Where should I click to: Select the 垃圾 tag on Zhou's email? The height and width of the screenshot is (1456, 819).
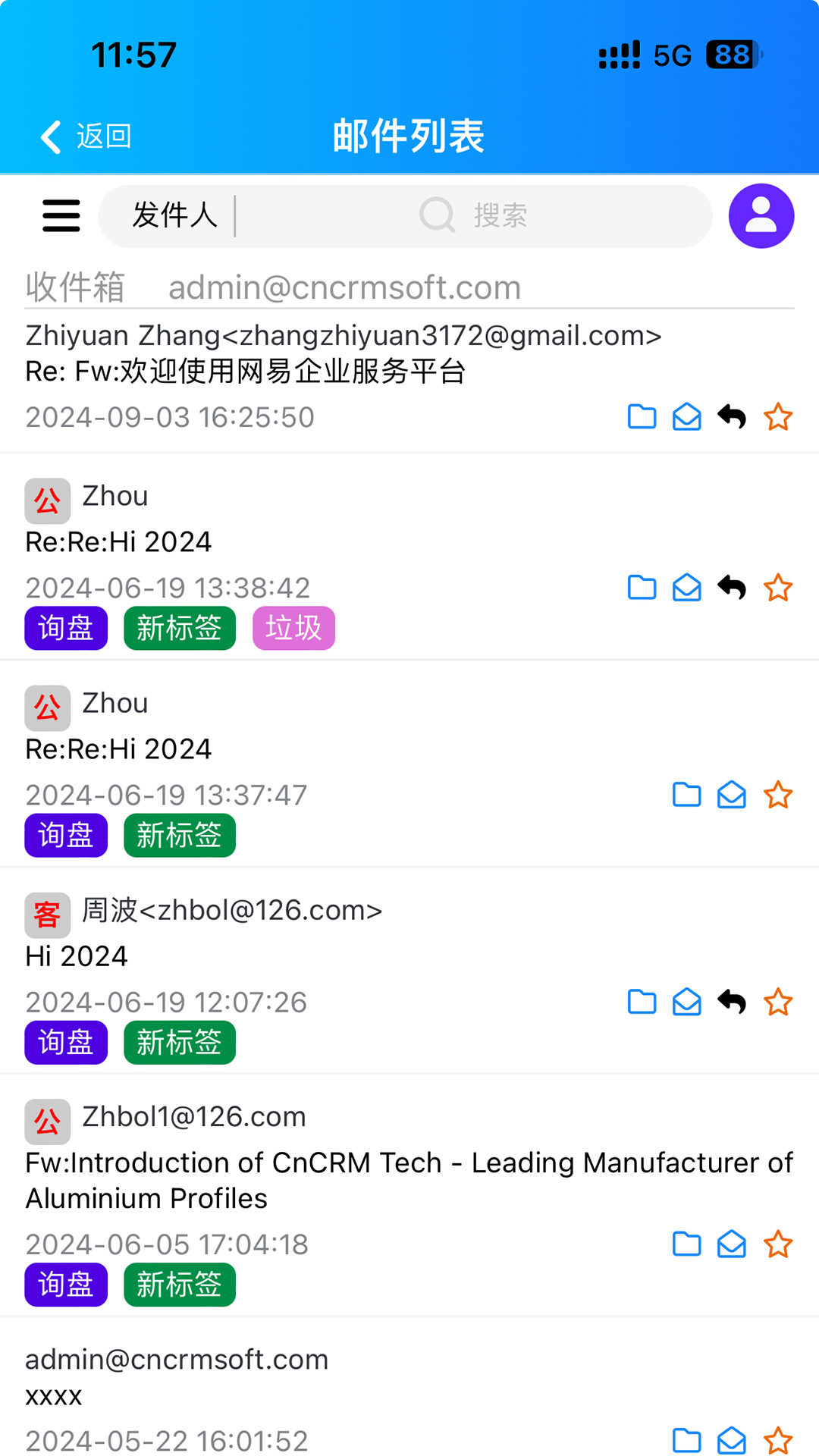(x=293, y=628)
